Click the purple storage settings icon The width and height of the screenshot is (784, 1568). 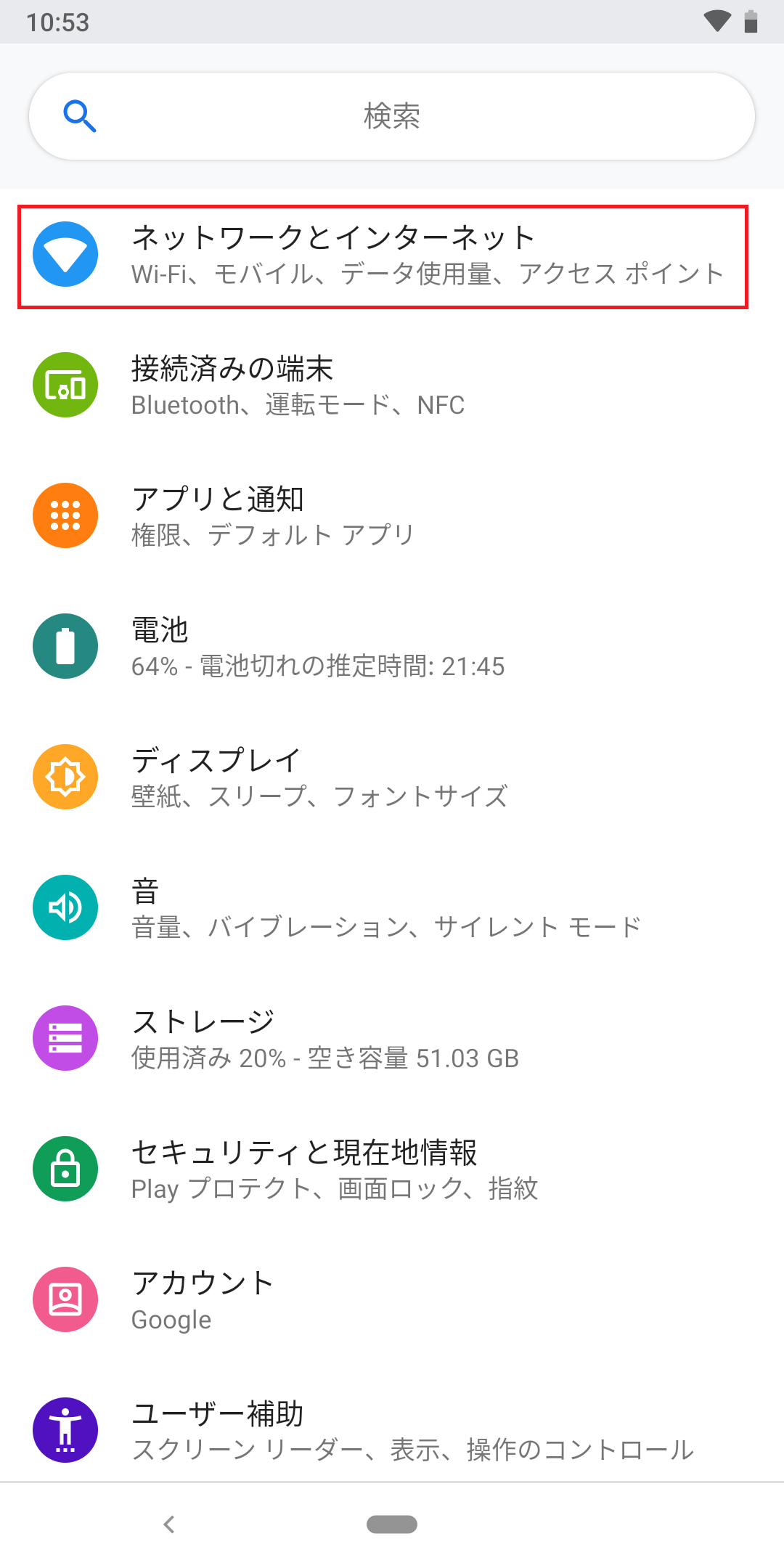(x=65, y=1038)
